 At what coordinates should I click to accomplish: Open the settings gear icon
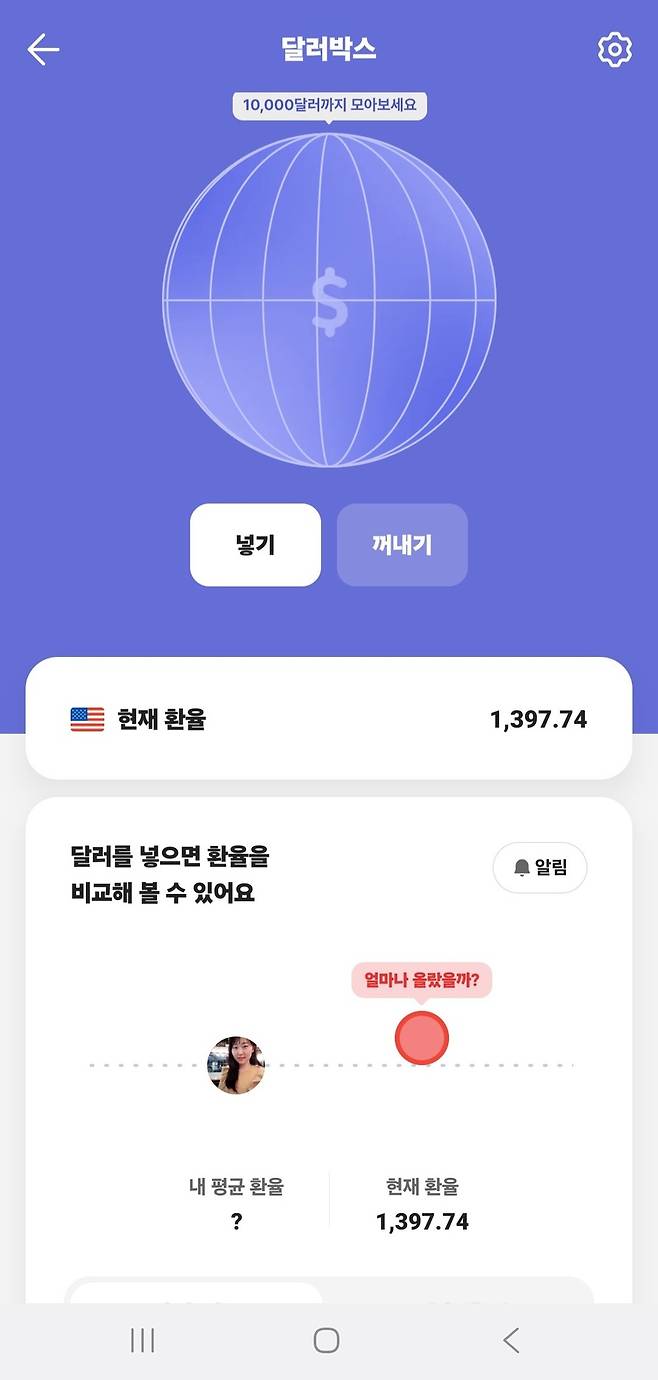(614, 49)
